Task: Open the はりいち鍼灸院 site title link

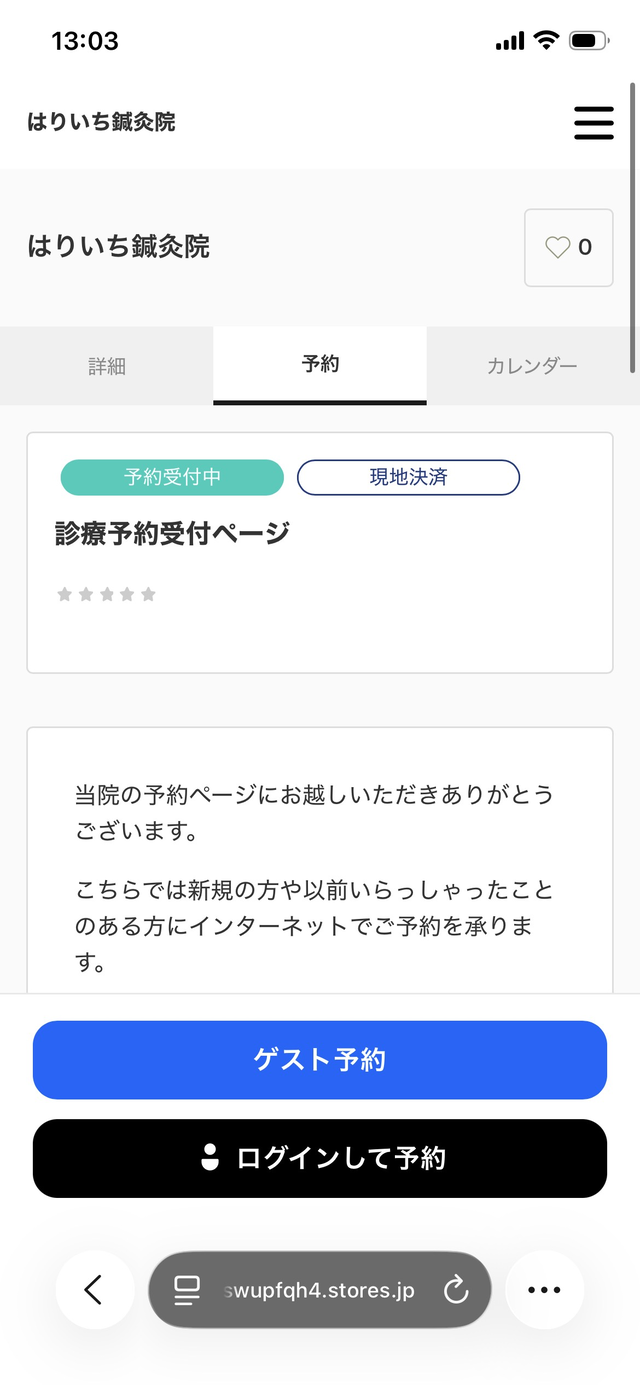Action: click(x=101, y=122)
